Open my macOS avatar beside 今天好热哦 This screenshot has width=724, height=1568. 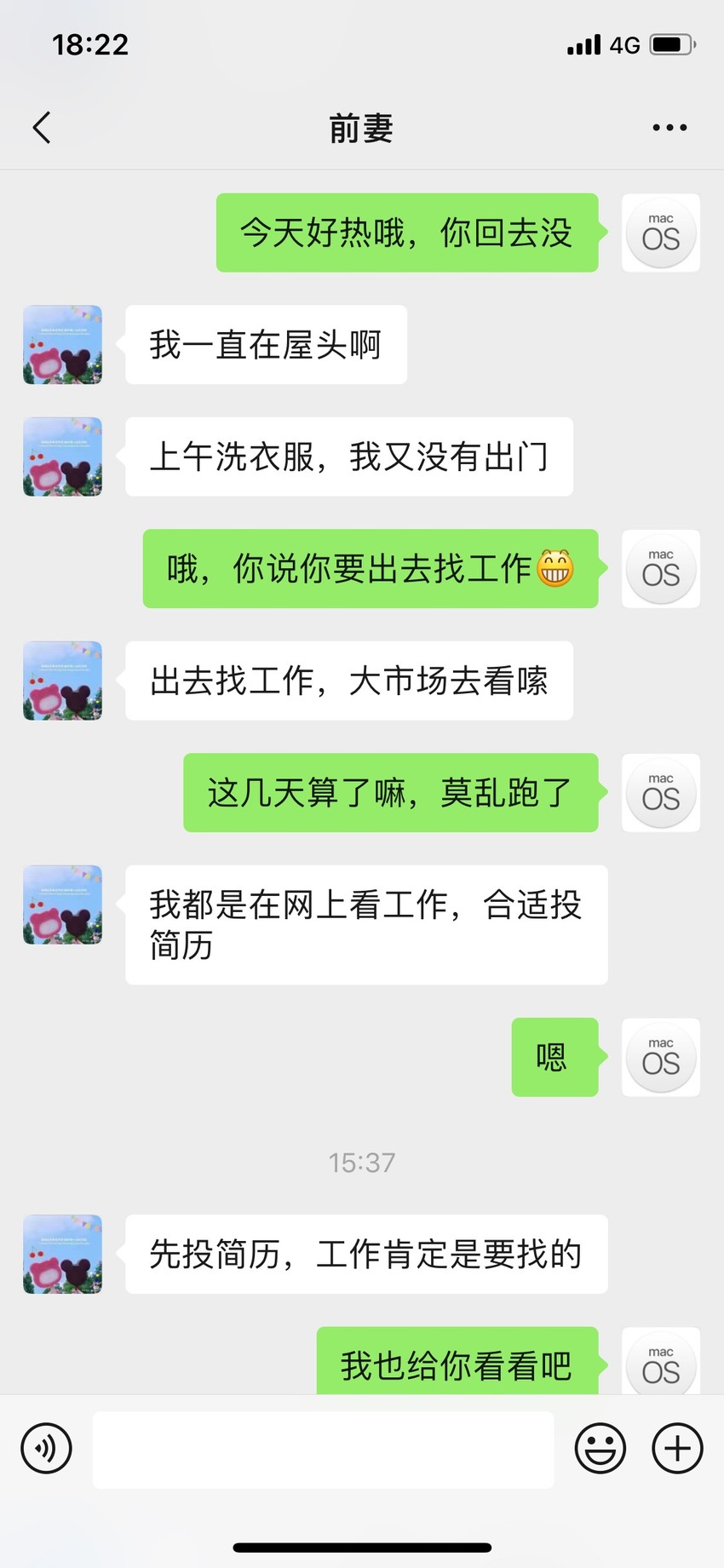click(661, 233)
